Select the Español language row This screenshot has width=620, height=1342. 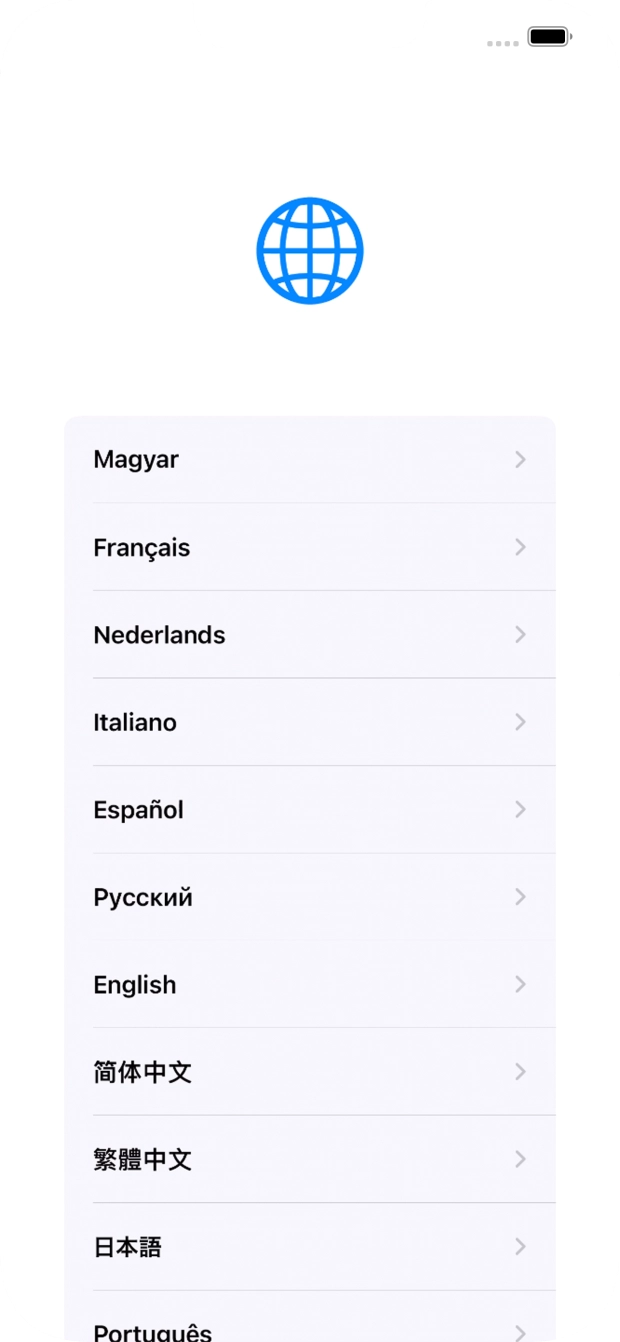pyautogui.click(x=309, y=810)
